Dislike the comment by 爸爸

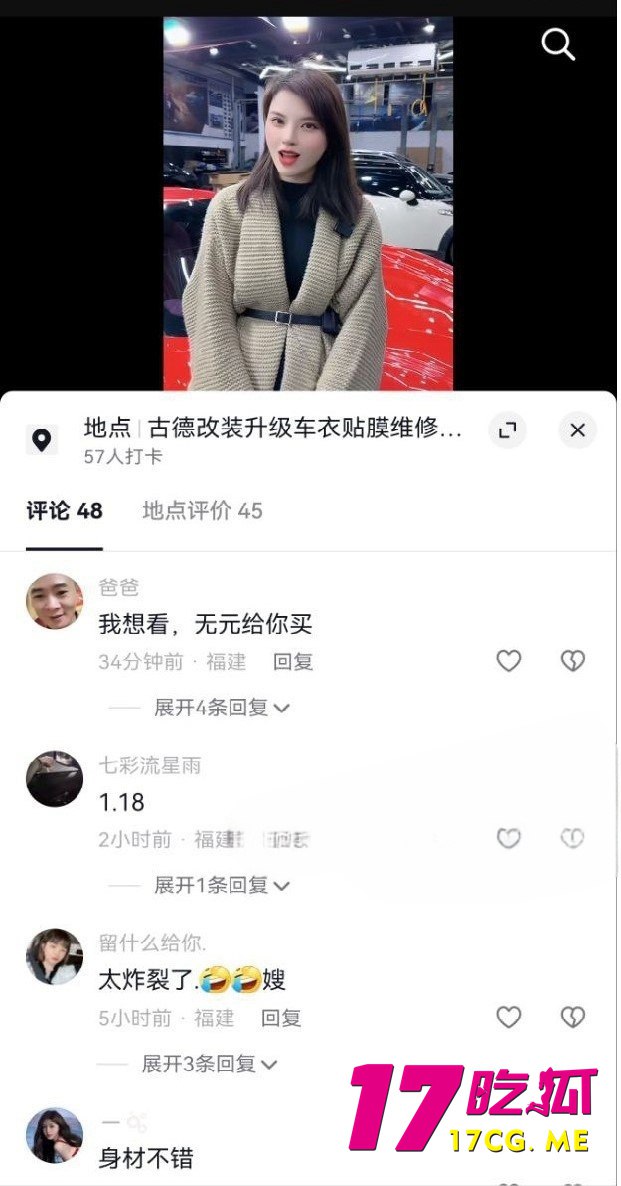(572, 661)
